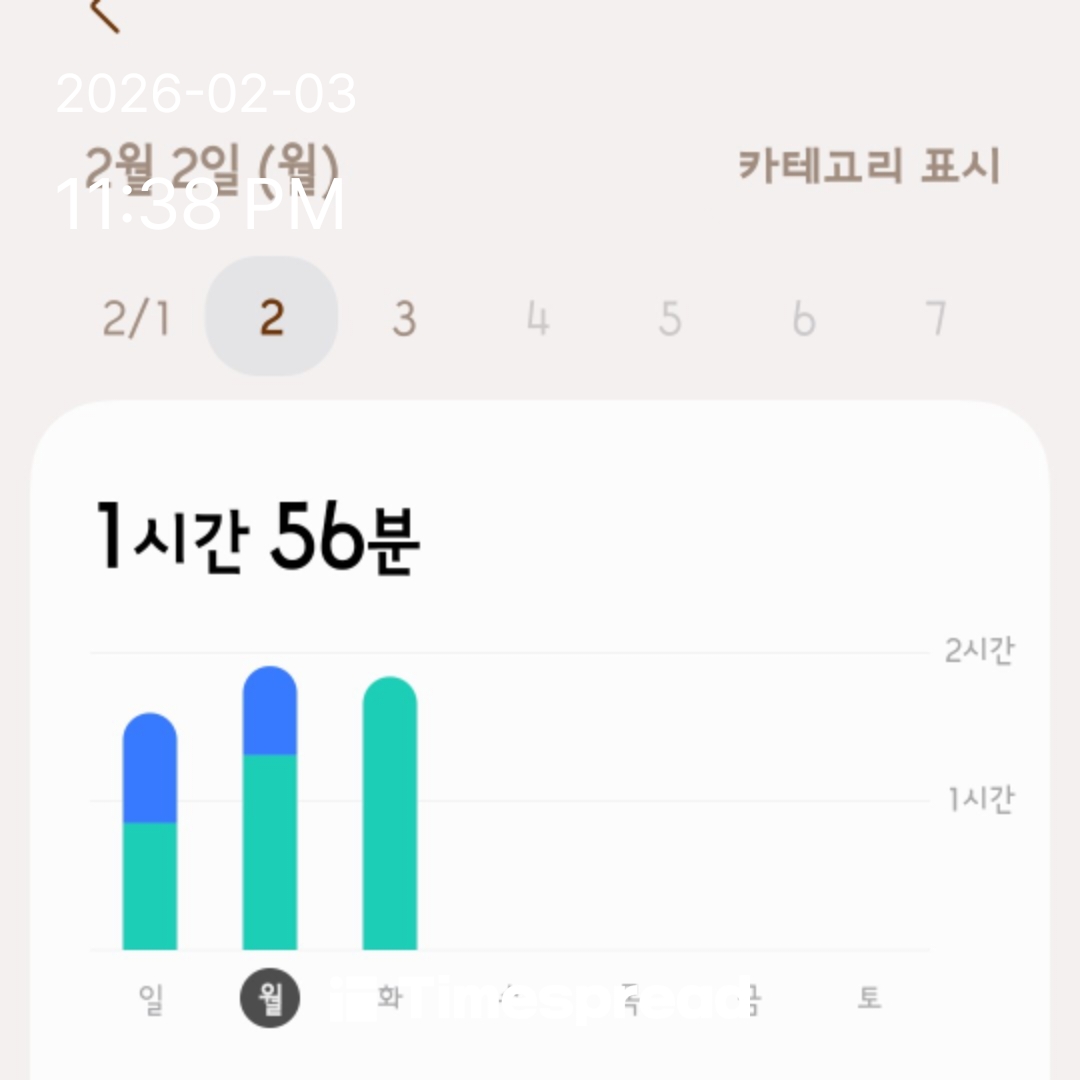Tap 카테고리 표시 to show categories
The width and height of the screenshot is (1080, 1080).
(868, 165)
